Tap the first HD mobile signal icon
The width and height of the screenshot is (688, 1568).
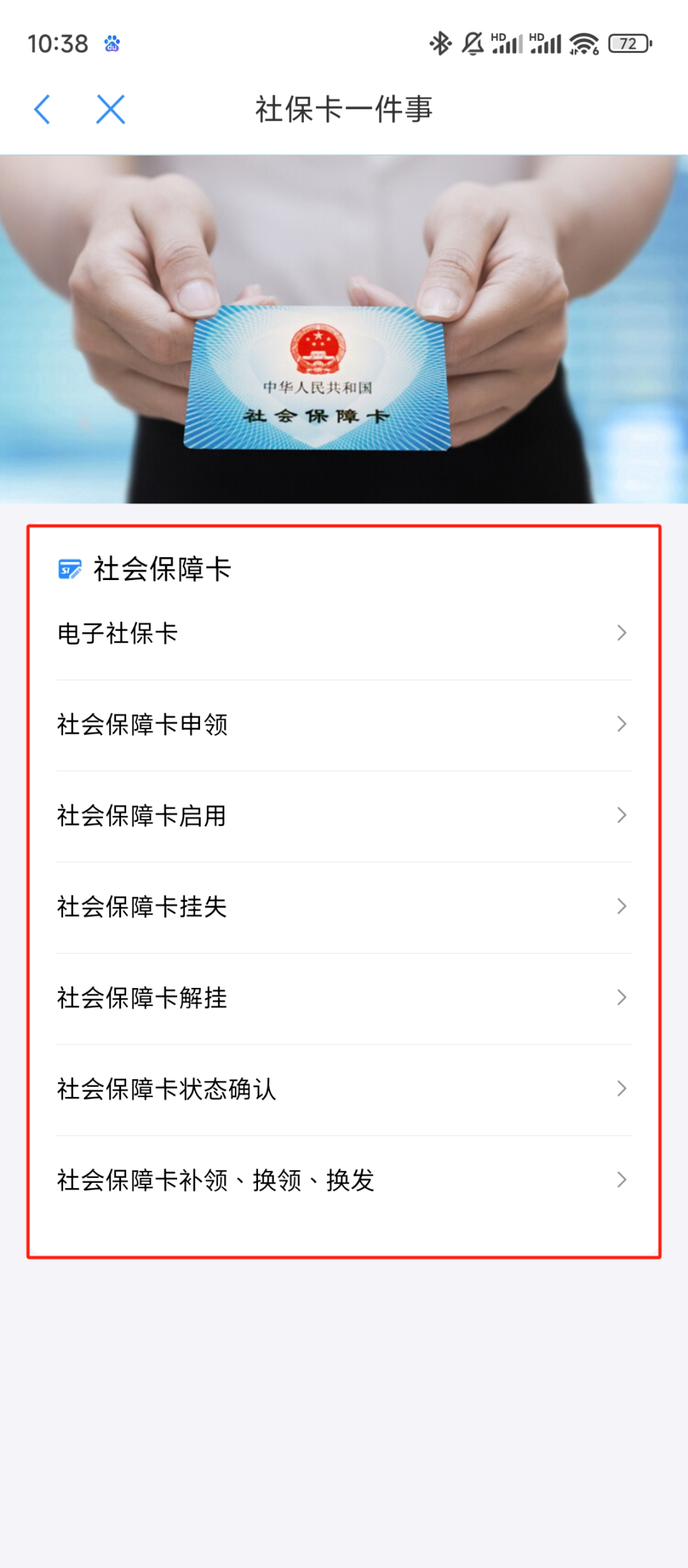(x=506, y=43)
